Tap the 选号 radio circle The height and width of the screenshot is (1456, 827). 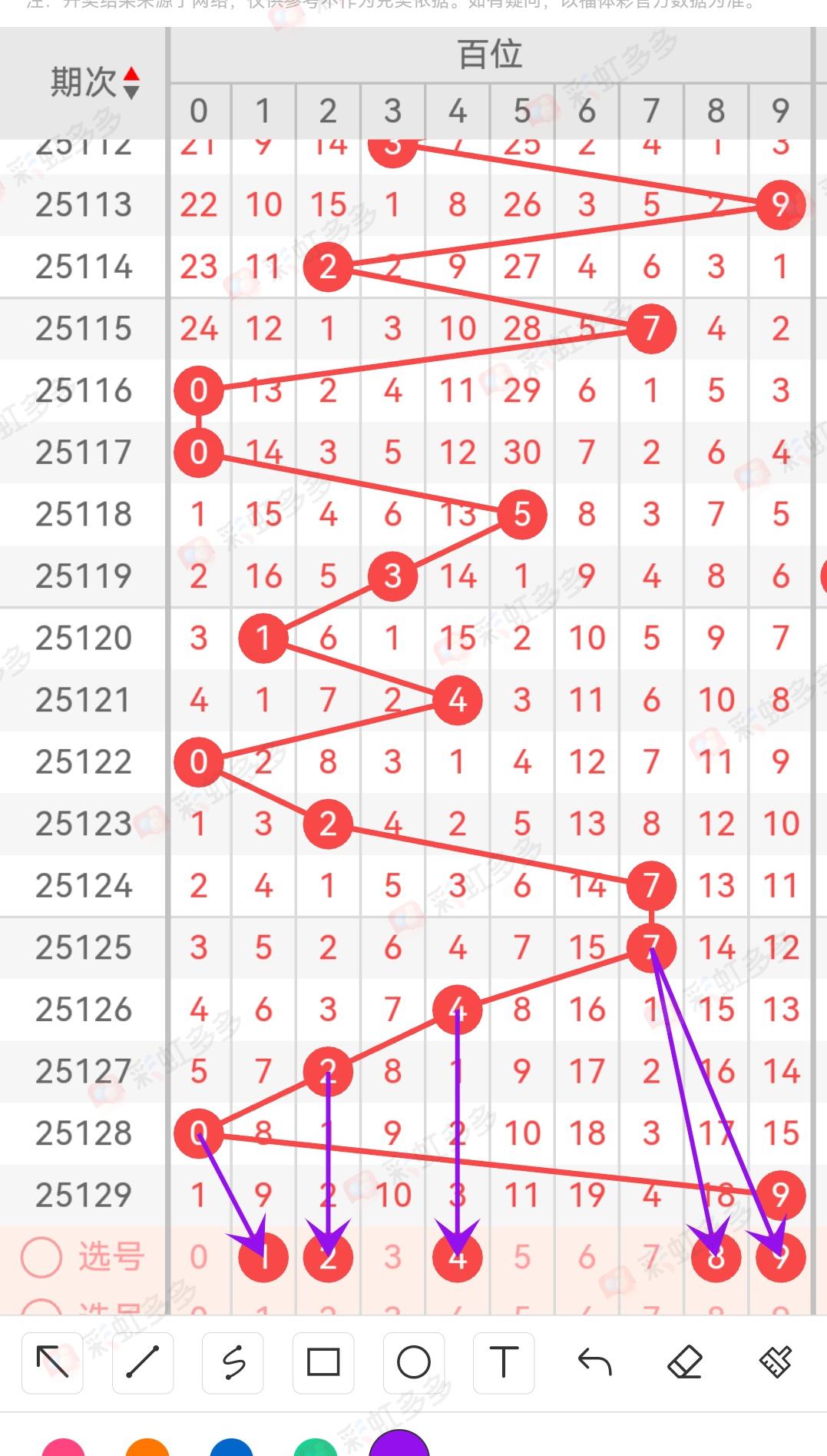(41, 1258)
